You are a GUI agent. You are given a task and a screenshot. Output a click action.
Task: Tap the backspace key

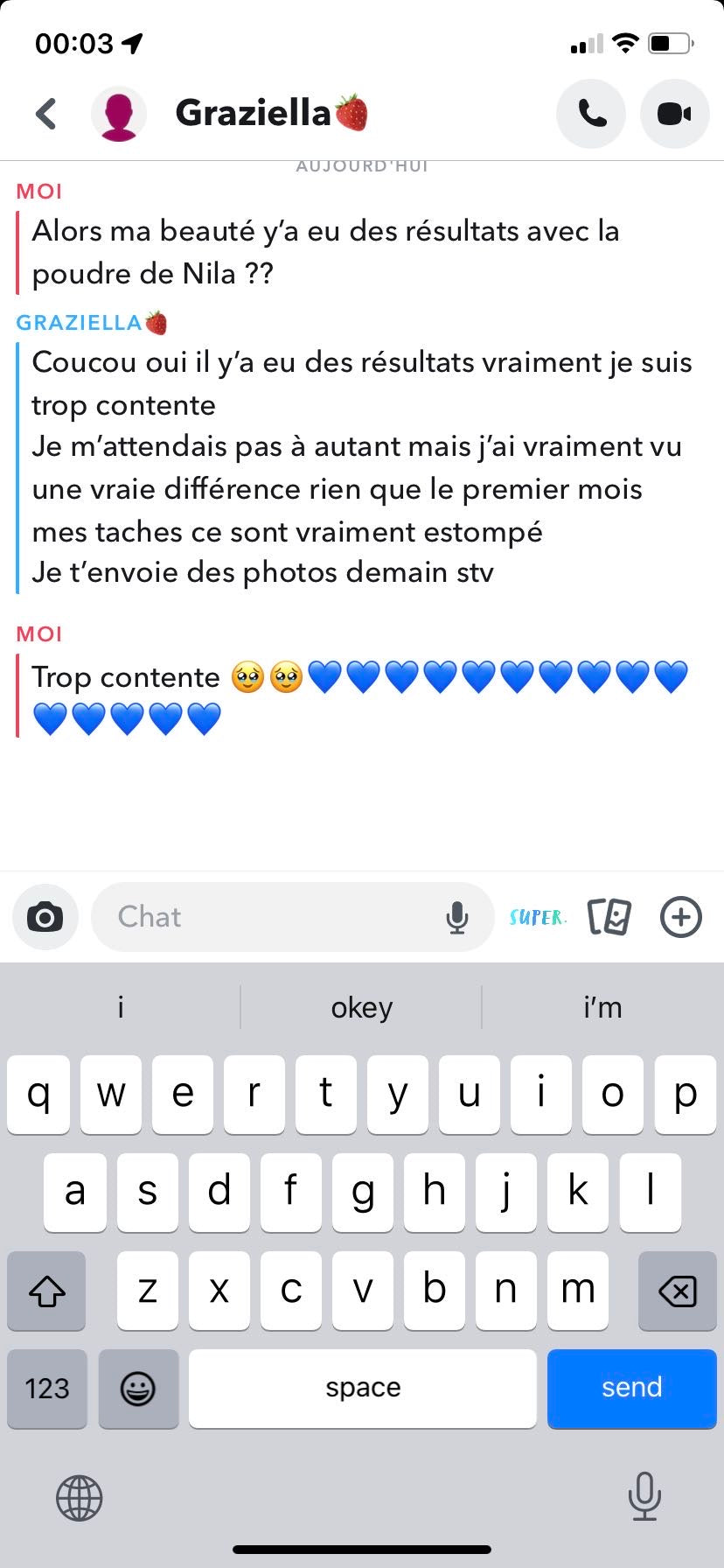(x=677, y=1291)
